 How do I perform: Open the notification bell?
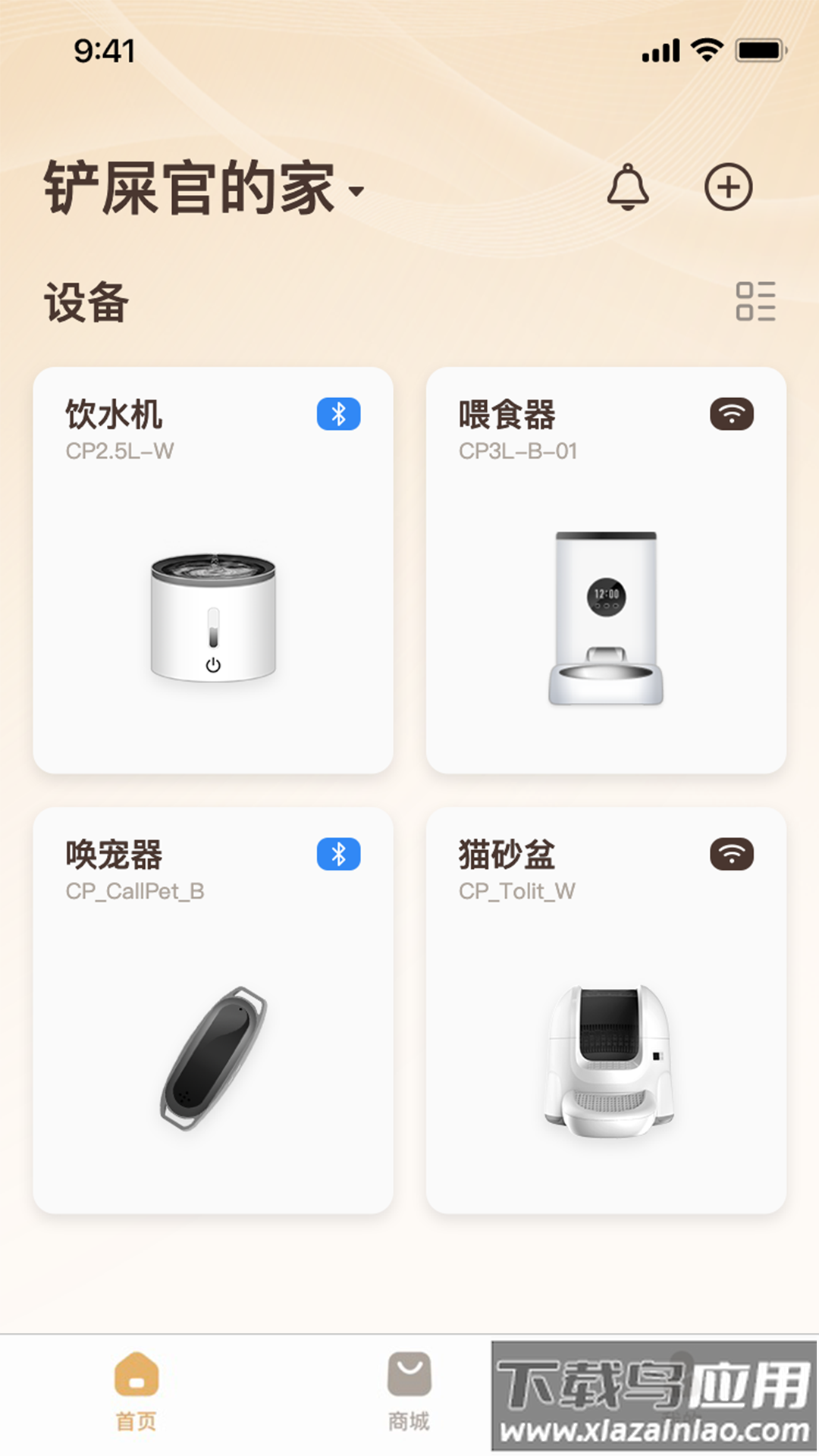(x=627, y=188)
